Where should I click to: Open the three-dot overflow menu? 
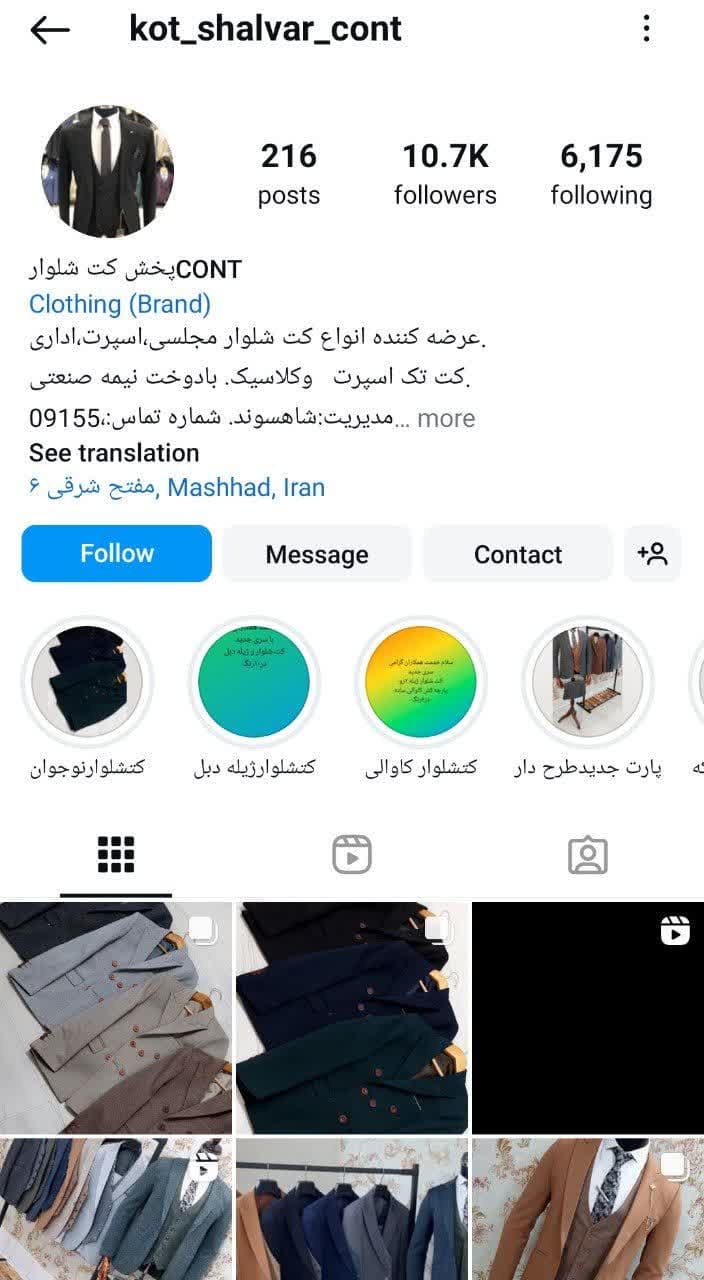click(x=647, y=29)
